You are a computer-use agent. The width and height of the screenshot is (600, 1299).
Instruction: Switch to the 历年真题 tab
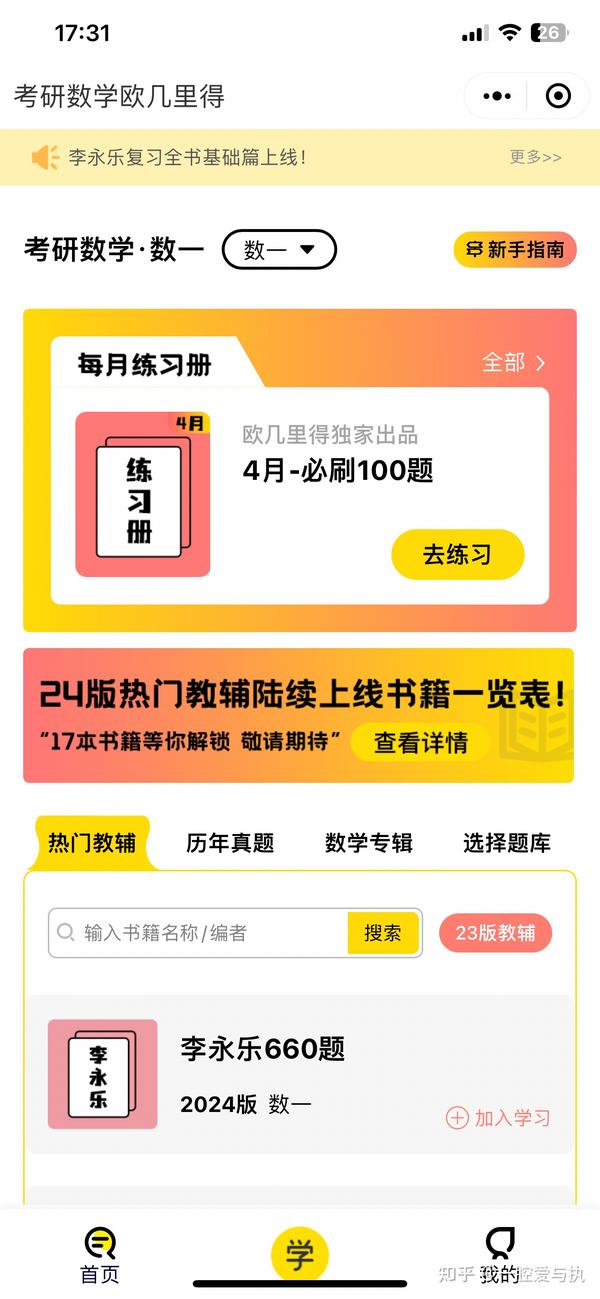coord(230,843)
